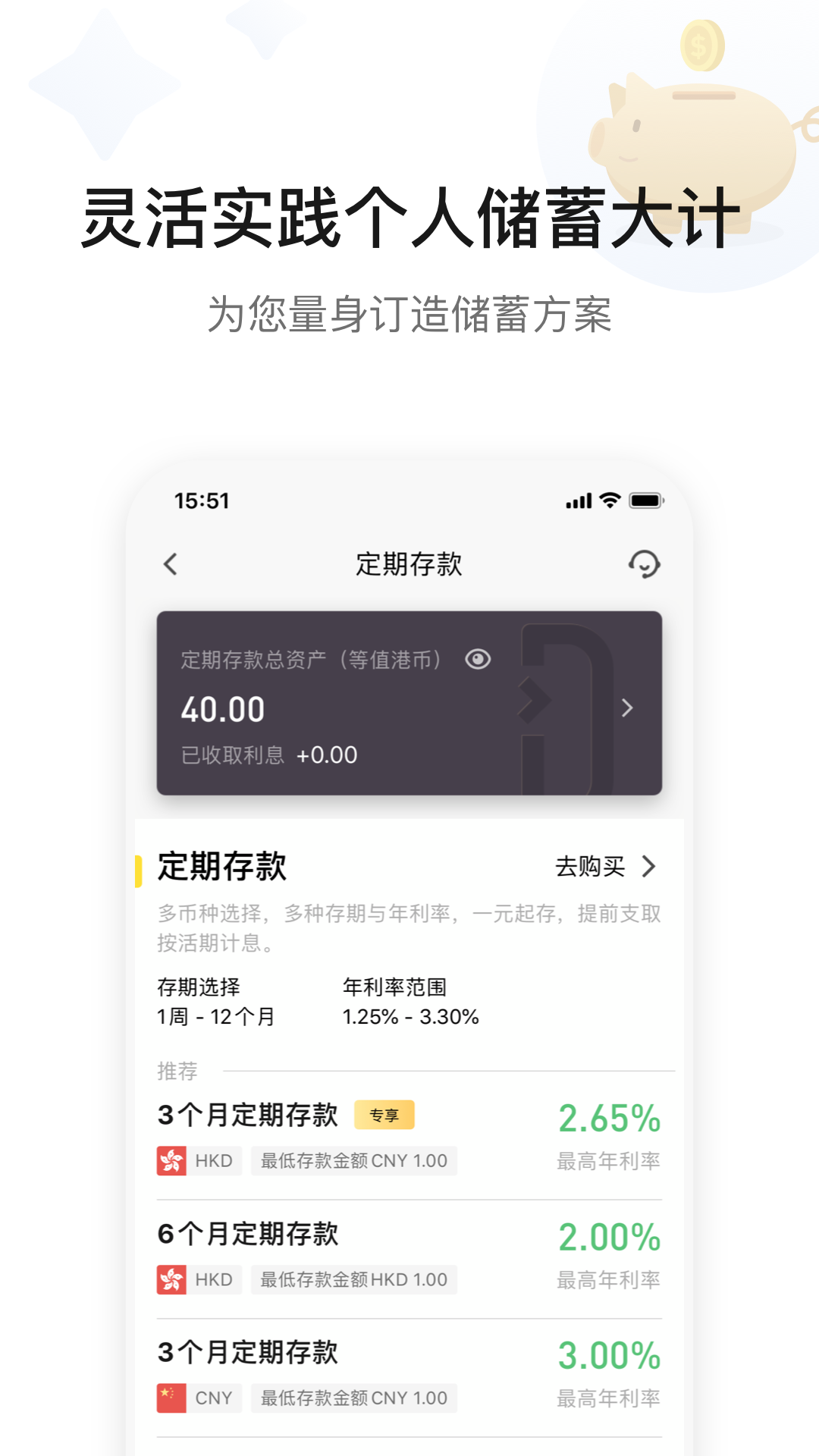Image resolution: width=819 pixels, height=1456 pixels.
Task: Expand the asset card via right chevron
Action: 627,708
